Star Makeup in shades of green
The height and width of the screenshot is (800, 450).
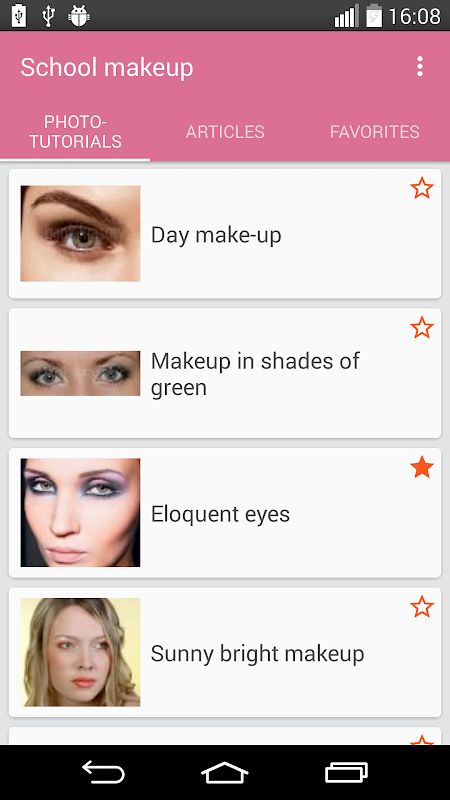[422, 328]
